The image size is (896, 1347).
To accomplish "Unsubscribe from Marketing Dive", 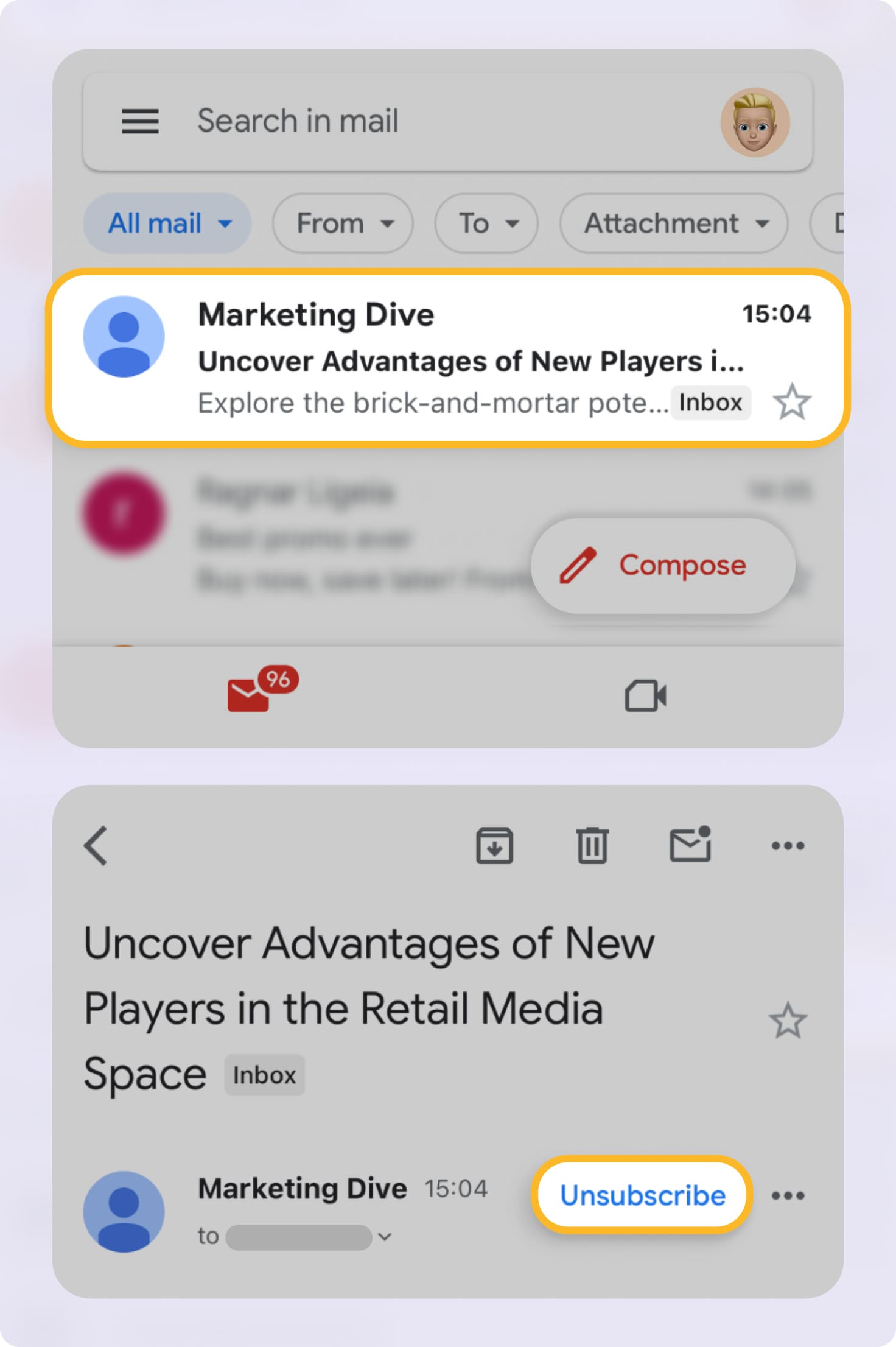I will click(x=642, y=1195).
